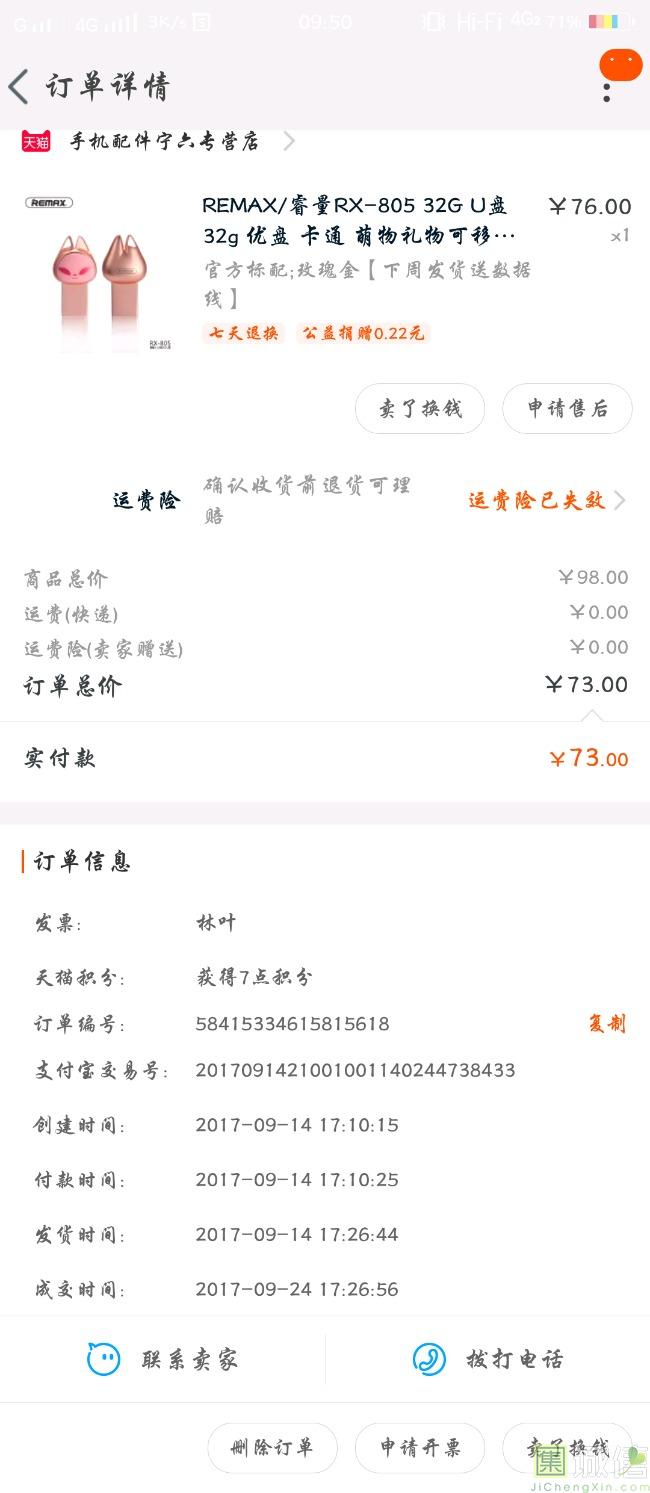Copy the order number with 复制
This screenshot has width=650, height=1493.
click(x=607, y=1023)
